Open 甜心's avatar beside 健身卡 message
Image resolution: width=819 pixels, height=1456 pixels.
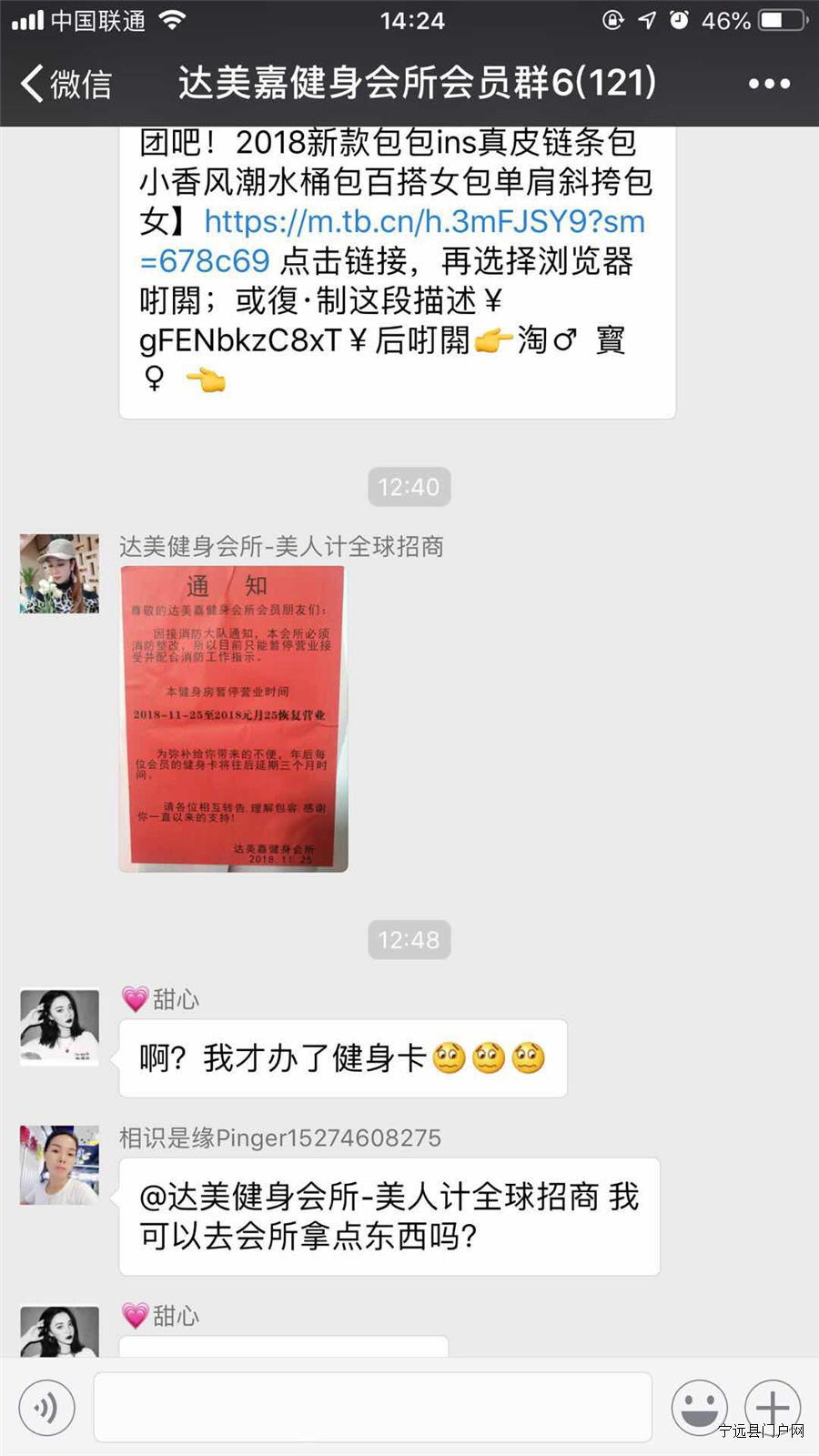coord(59,1026)
